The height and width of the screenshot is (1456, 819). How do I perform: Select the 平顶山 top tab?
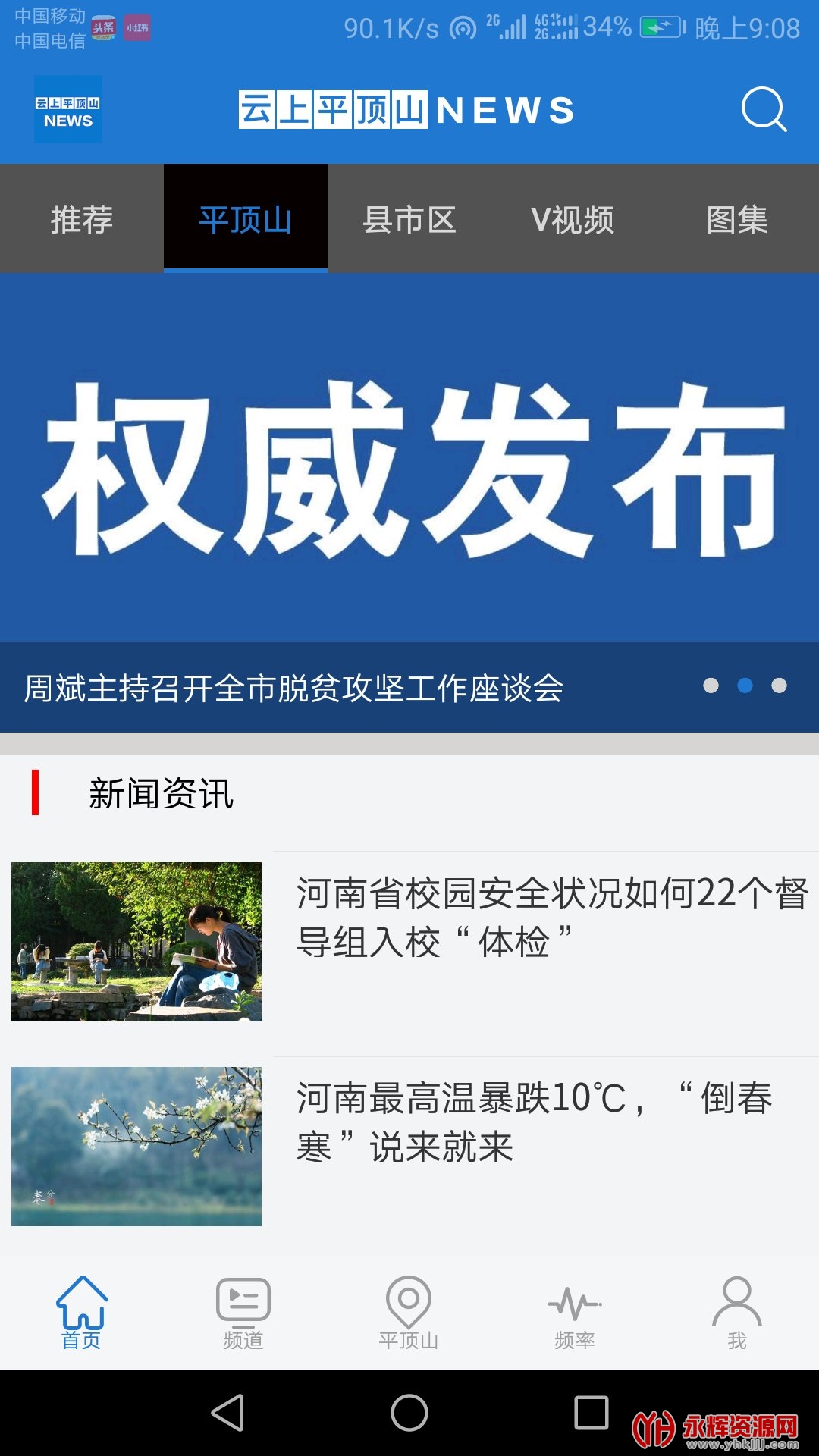click(246, 220)
